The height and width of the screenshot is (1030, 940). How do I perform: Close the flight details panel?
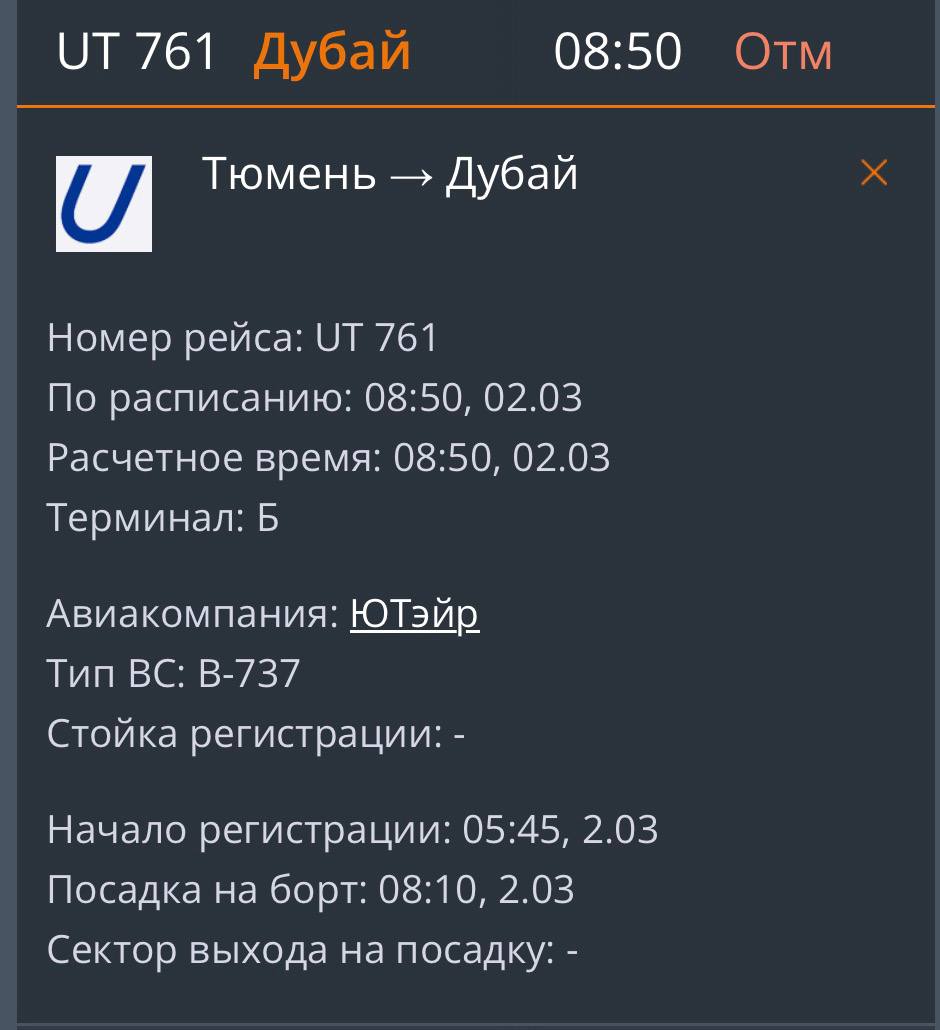point(874,174)
